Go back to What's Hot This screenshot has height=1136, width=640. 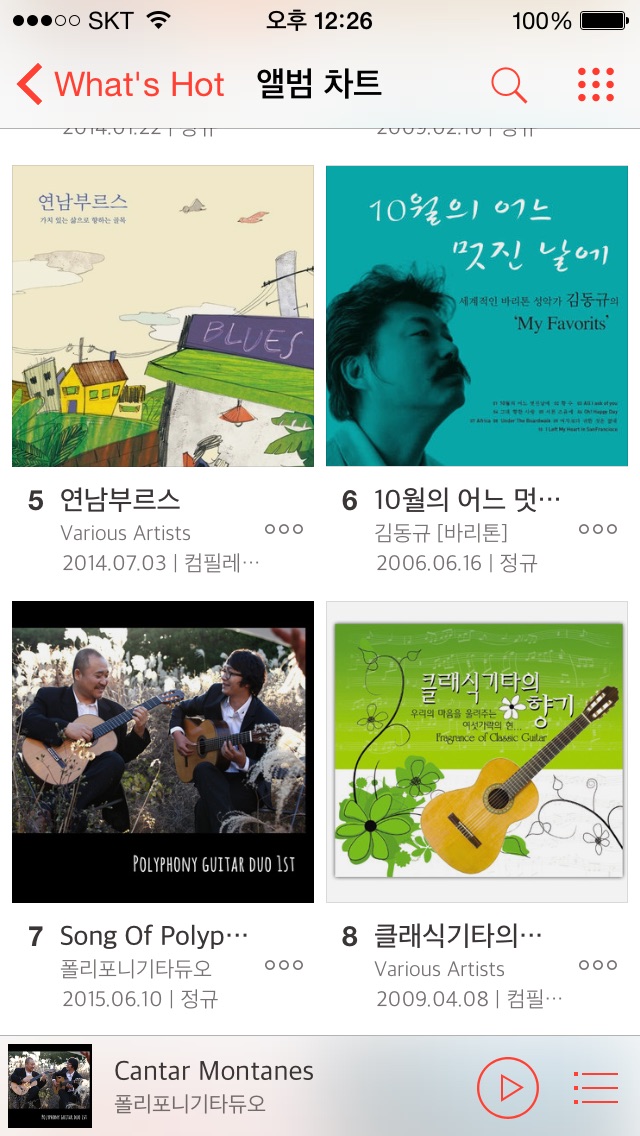point(120,85)
